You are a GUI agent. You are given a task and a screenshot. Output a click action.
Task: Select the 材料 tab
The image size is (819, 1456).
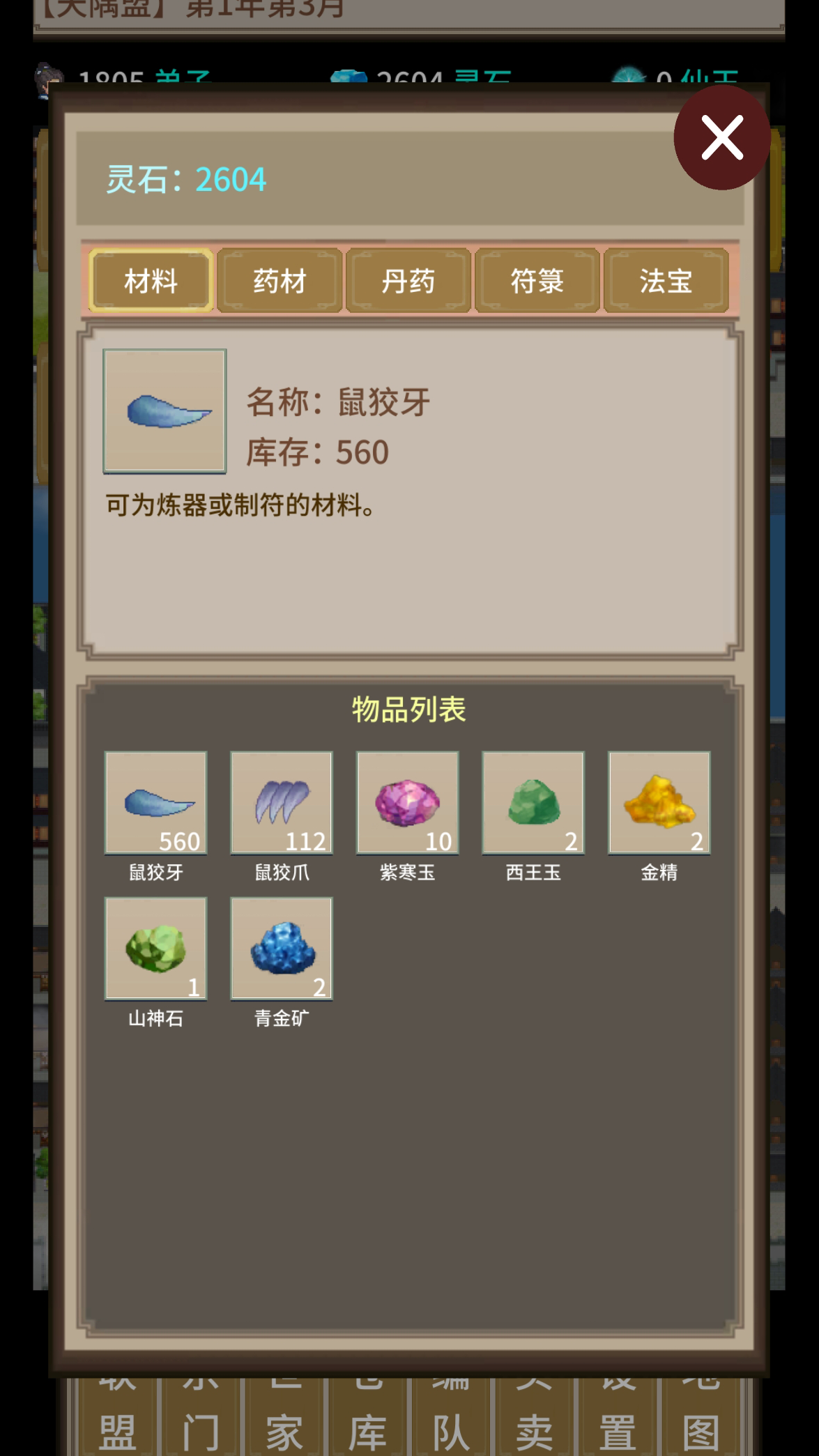(x=151, y=281)
